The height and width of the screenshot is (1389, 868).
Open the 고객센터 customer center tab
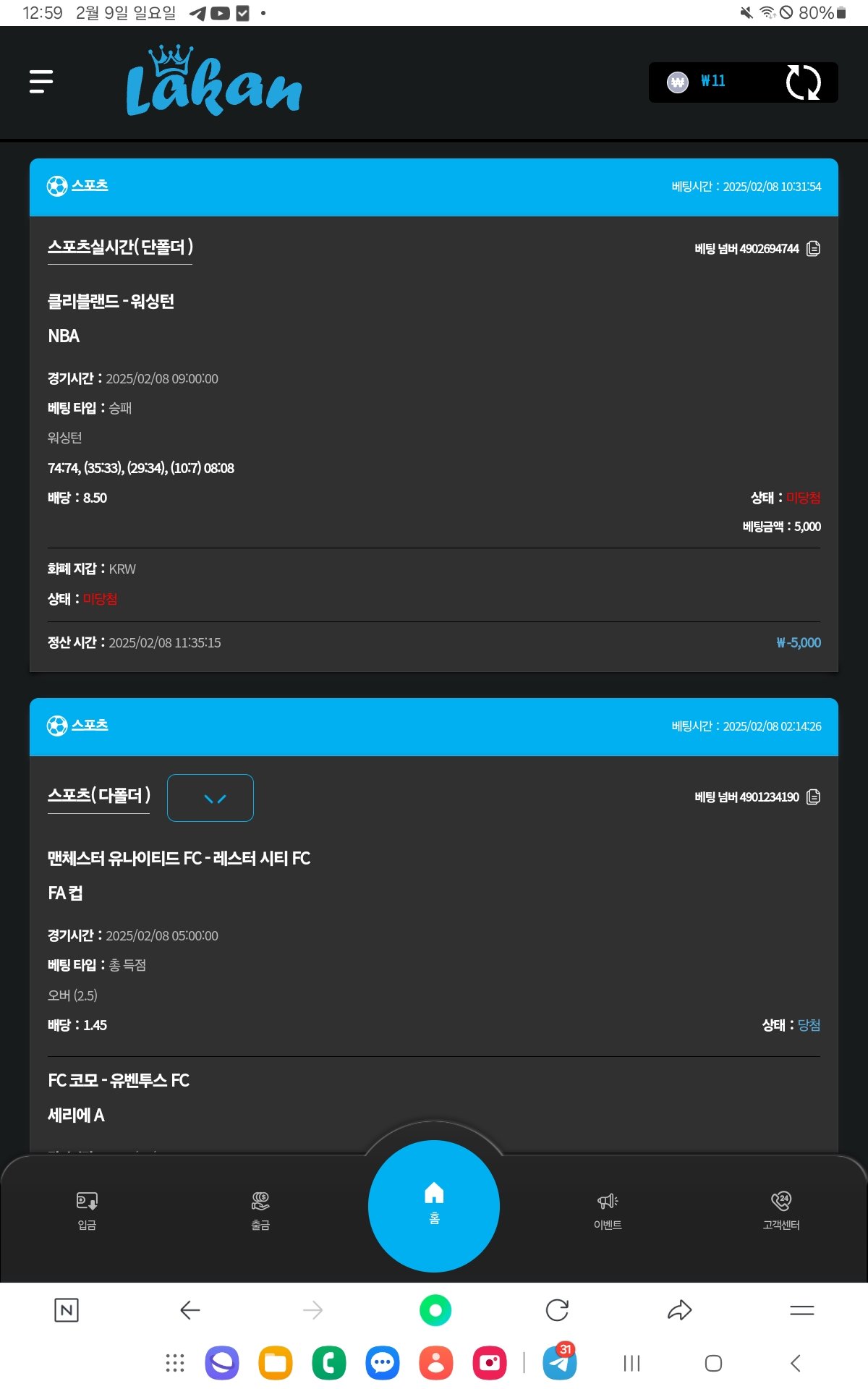tap(781, 1210)
